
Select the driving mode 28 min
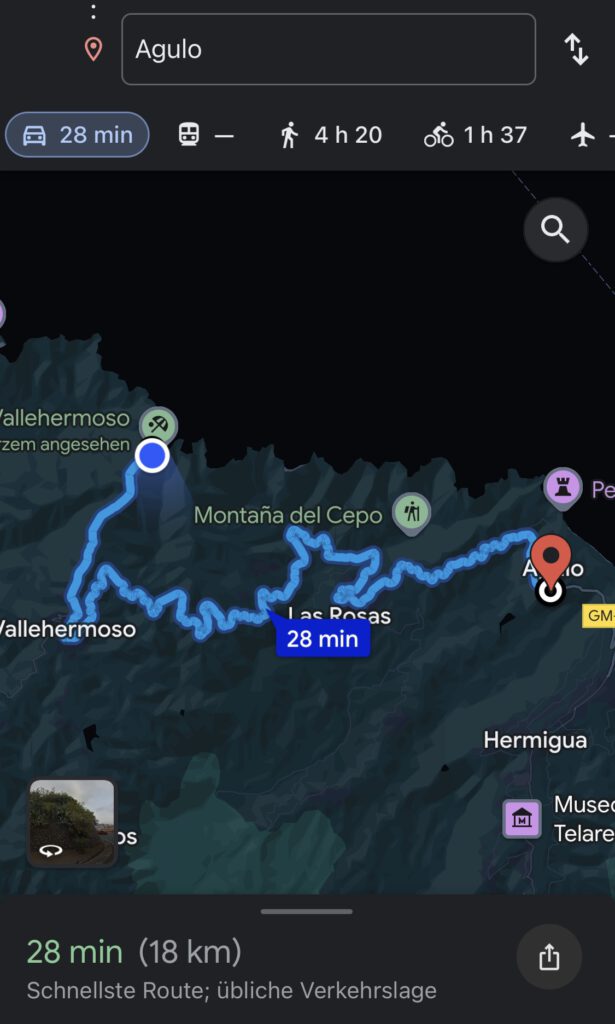[x=77, y=135]
